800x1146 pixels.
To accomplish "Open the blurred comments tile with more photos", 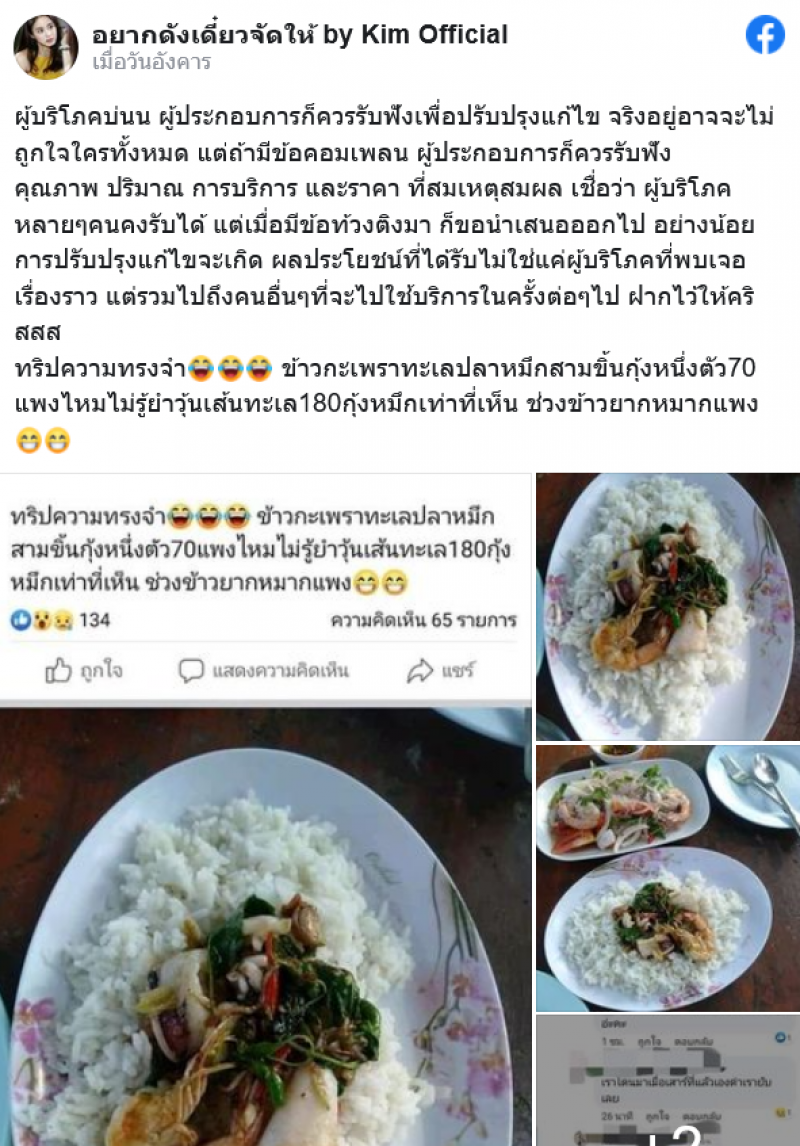I will (x=667, y=1080).
